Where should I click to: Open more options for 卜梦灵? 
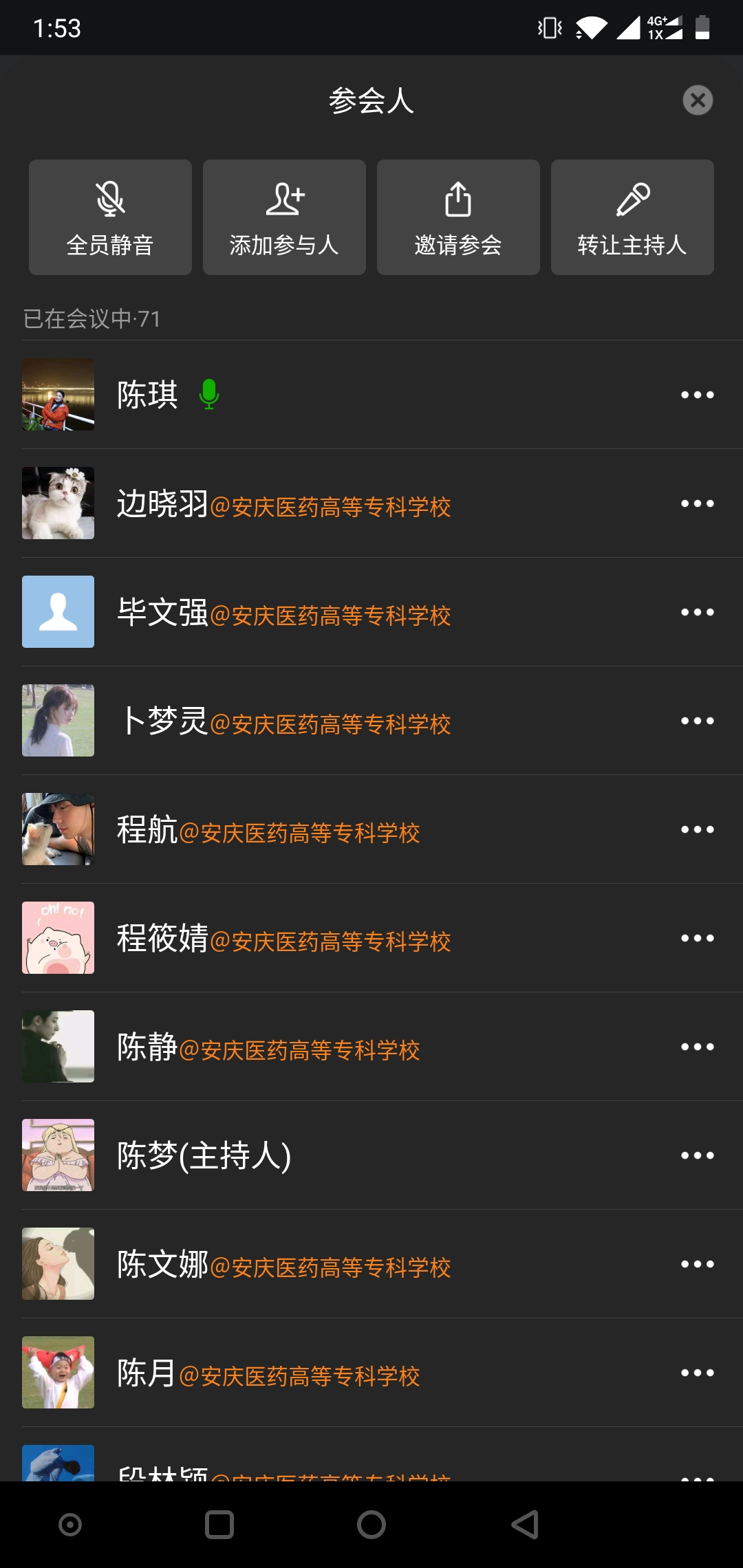click(697, 721)
